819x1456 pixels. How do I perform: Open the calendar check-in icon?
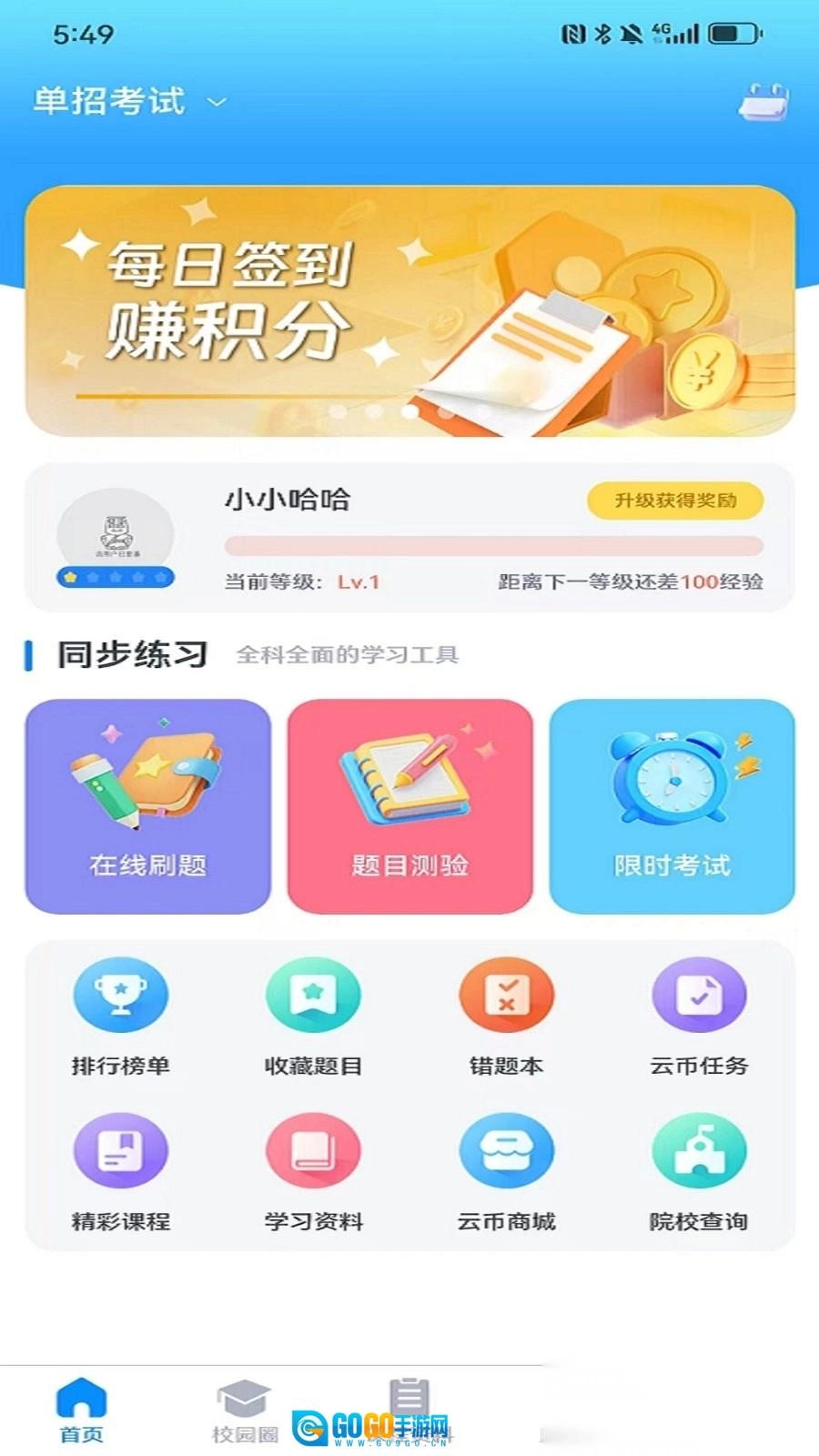pyautogui.click(x=763, y=102)
